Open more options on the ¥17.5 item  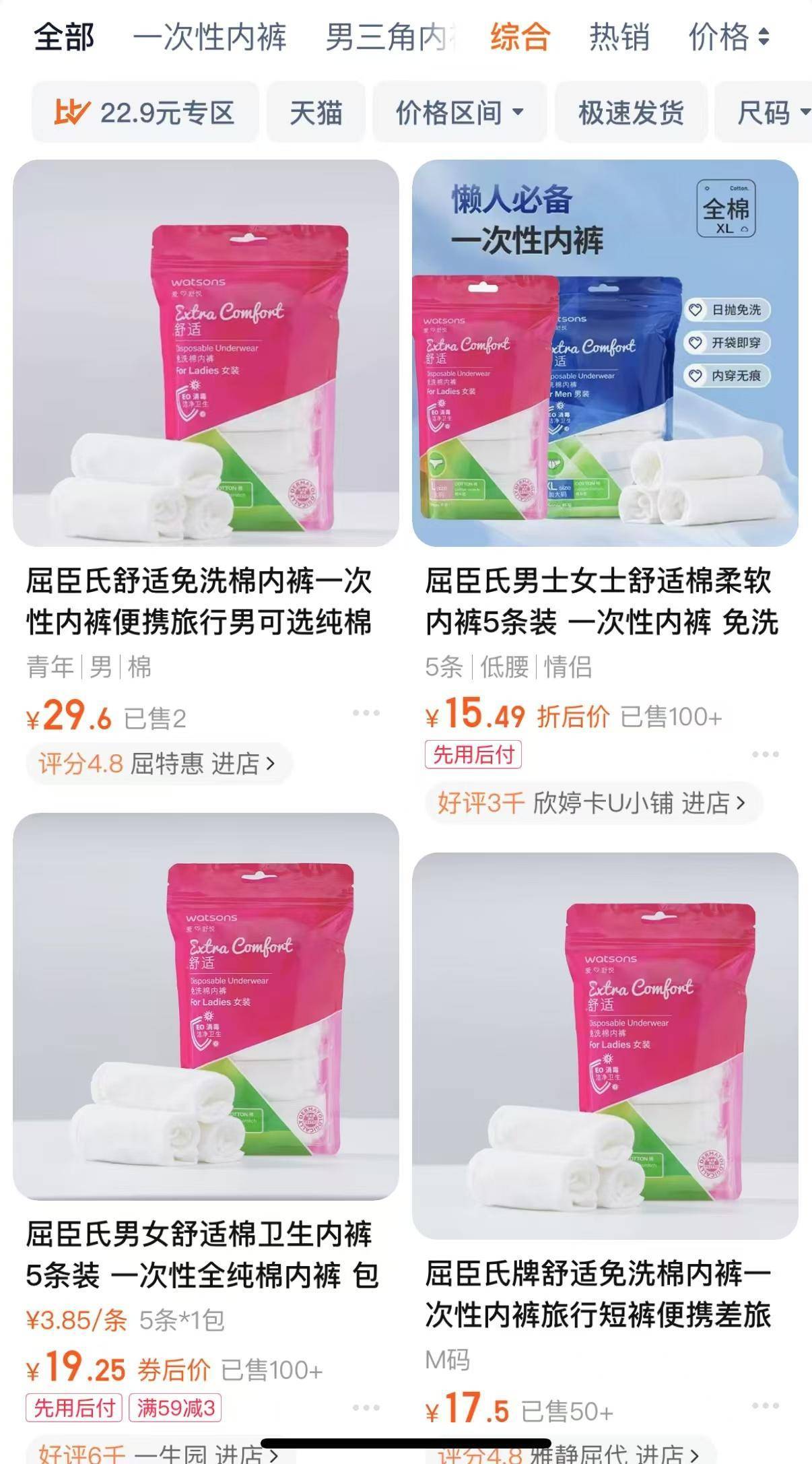[x=765, y=1406]
